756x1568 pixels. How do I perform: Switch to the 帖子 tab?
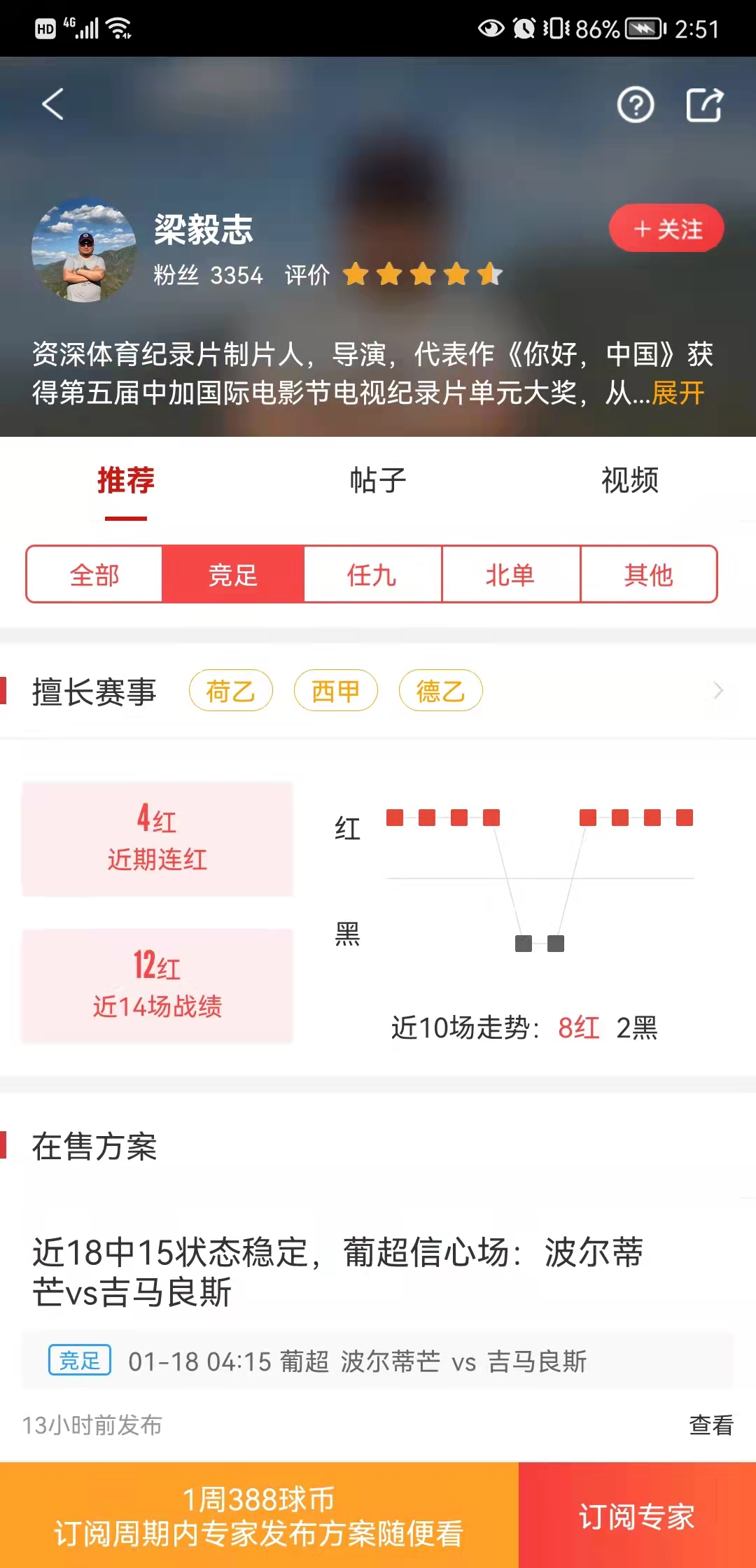coord(377,480)
